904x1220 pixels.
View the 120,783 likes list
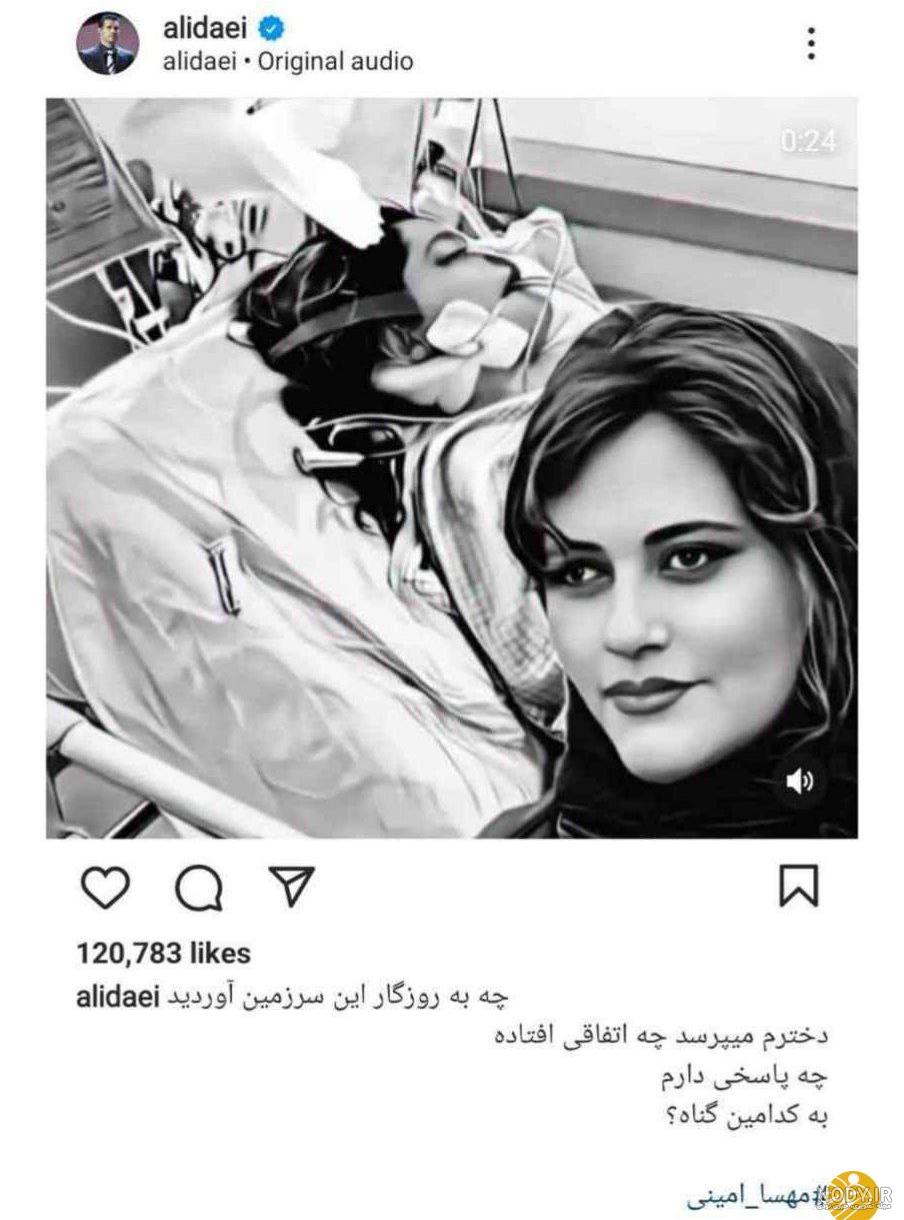coord(164,953)
